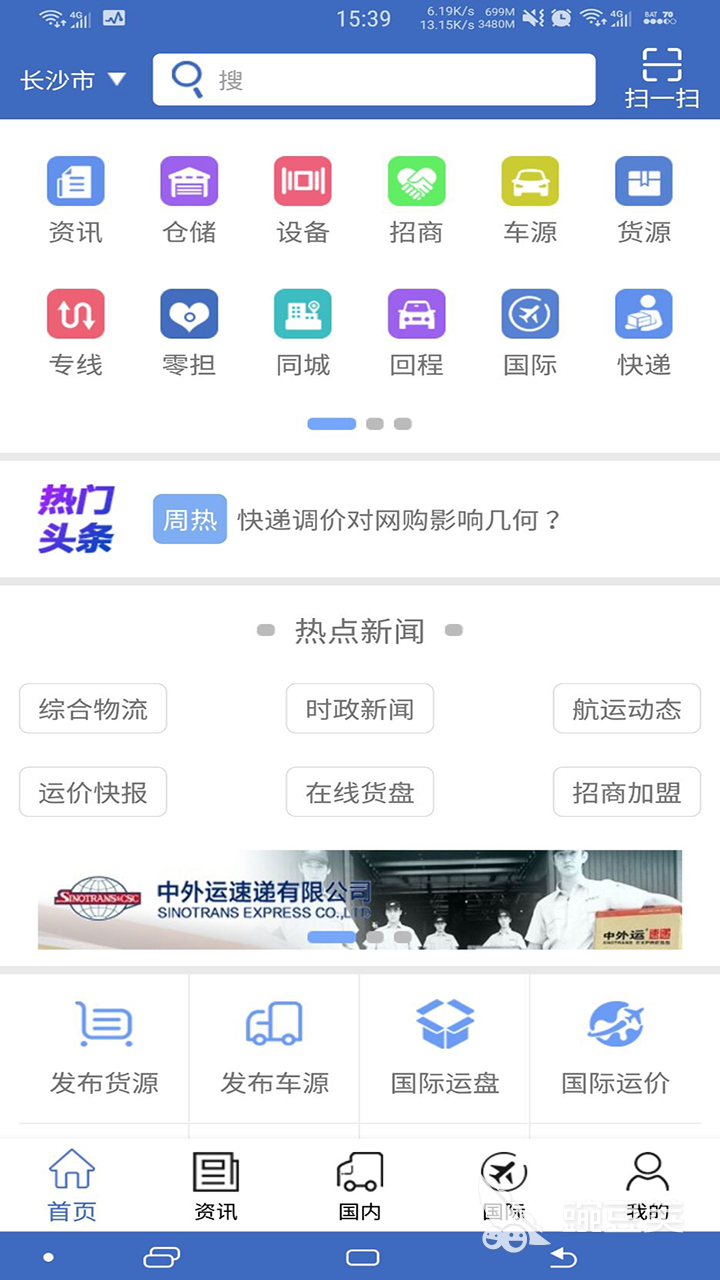Select the 设备 category

pyautogui.click(x=303, y=199)
